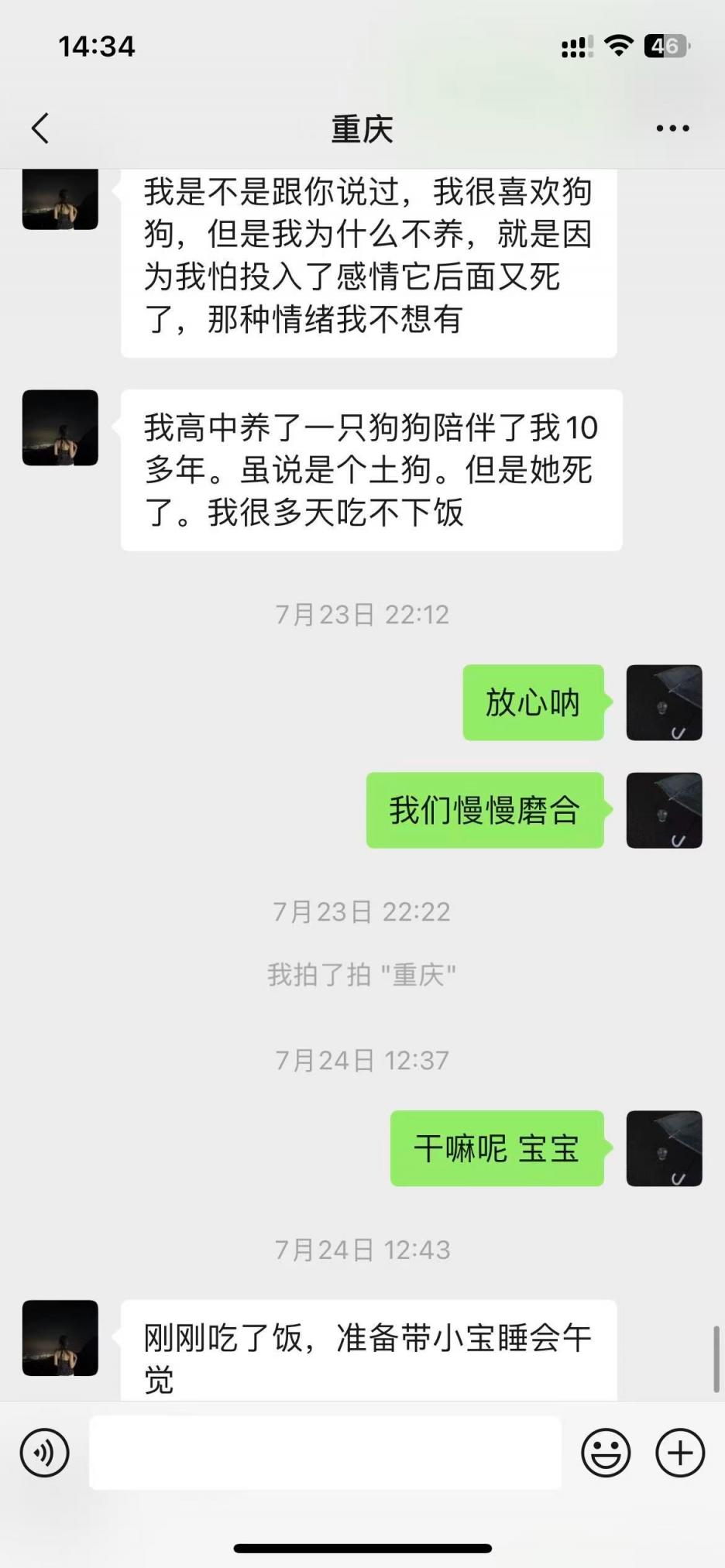Switch to voice message input
This screenshot has height=1568, width=725.
coord(45,1453)
